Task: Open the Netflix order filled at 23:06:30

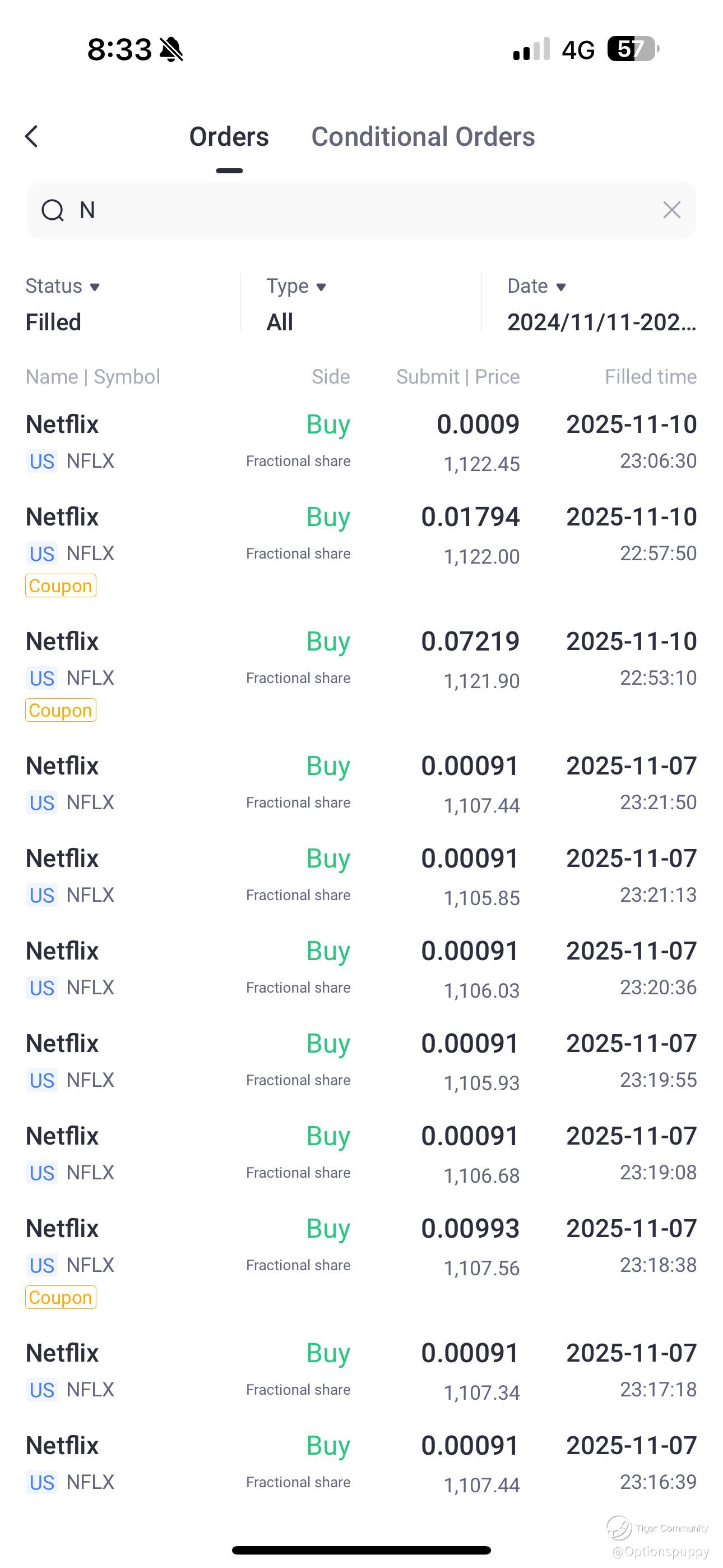Action: 361,442
